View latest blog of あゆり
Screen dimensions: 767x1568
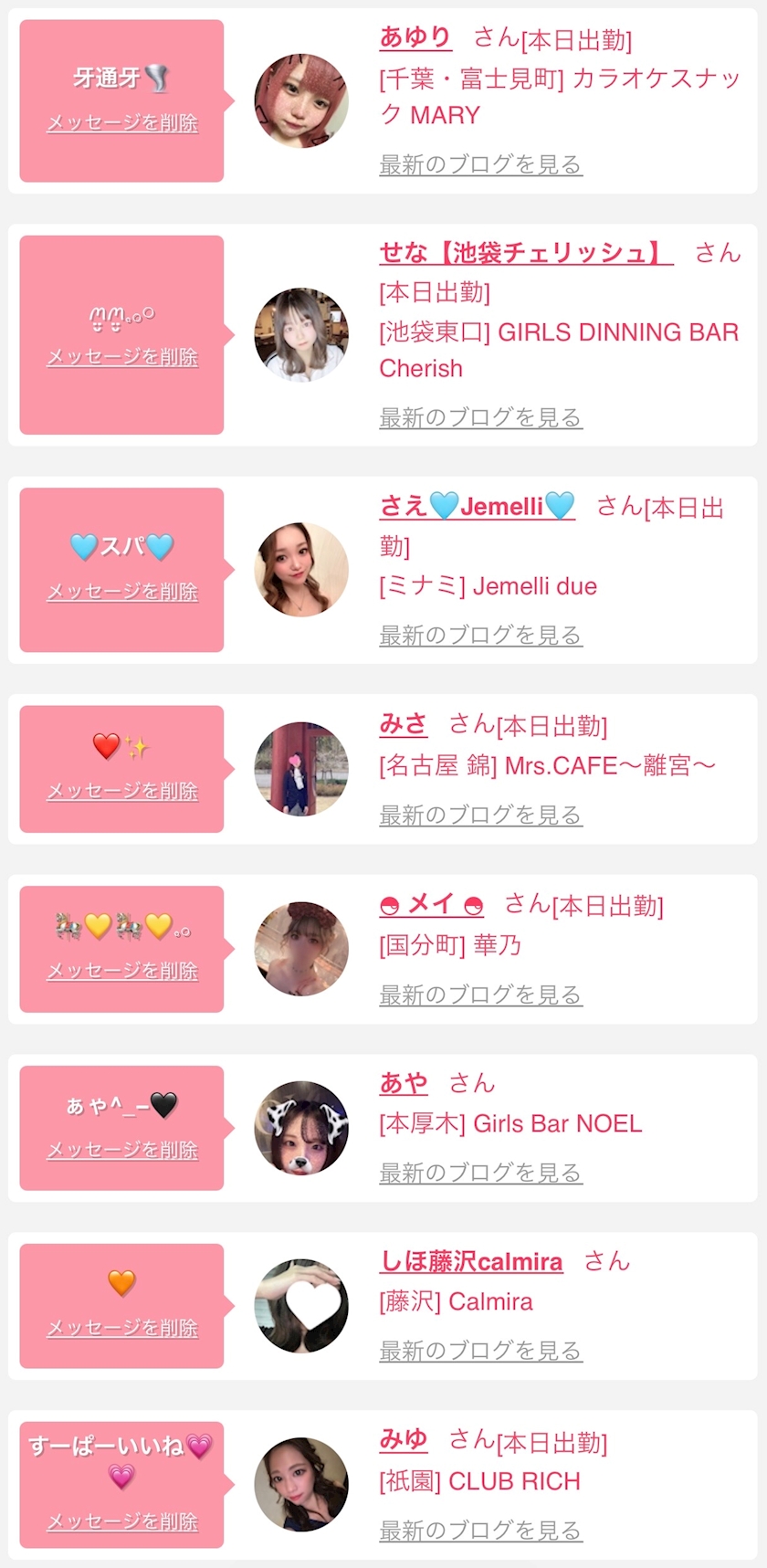480,164
